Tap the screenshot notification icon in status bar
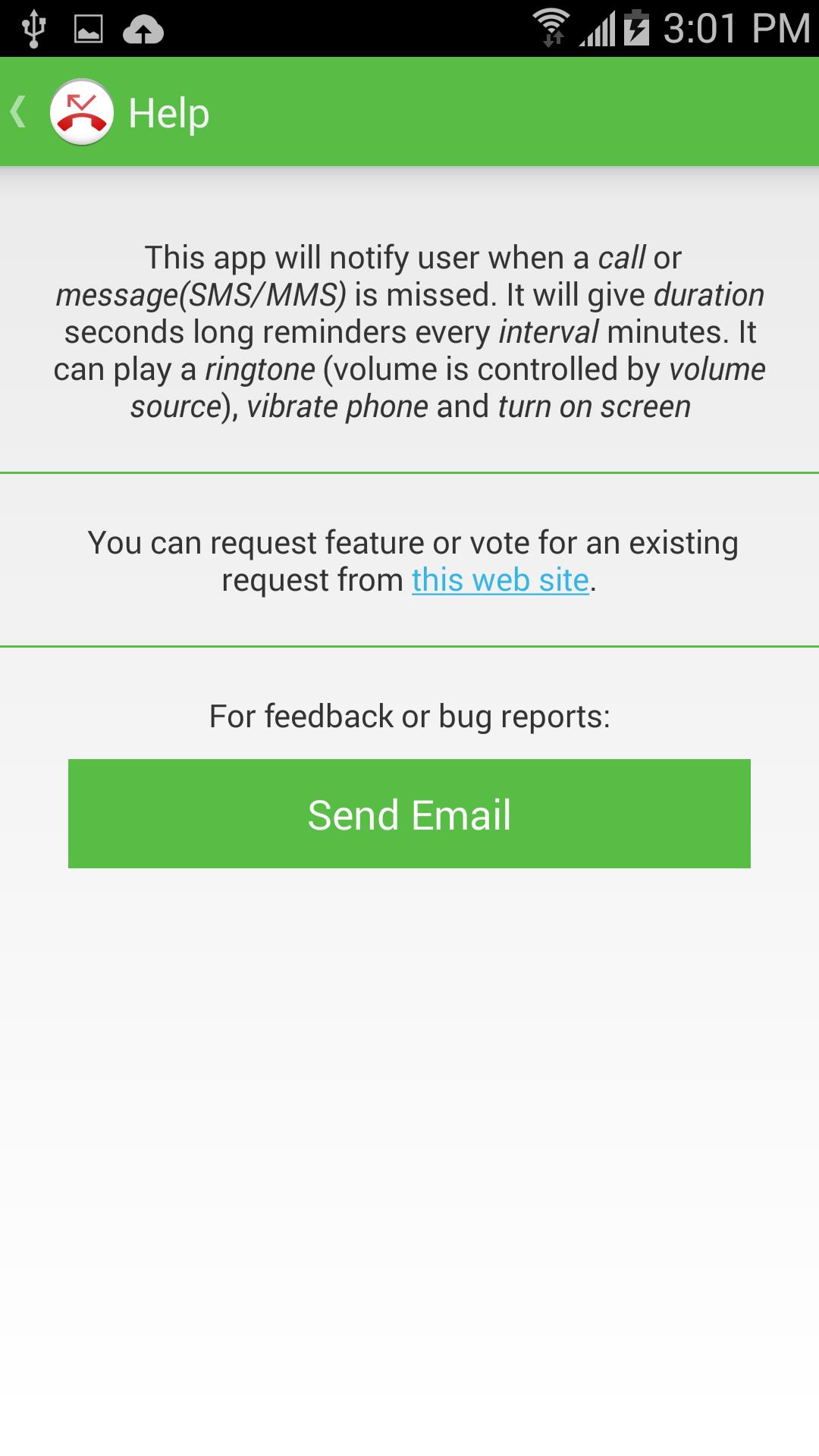Screen dimensions: 819x1456 tap(87, 29)
